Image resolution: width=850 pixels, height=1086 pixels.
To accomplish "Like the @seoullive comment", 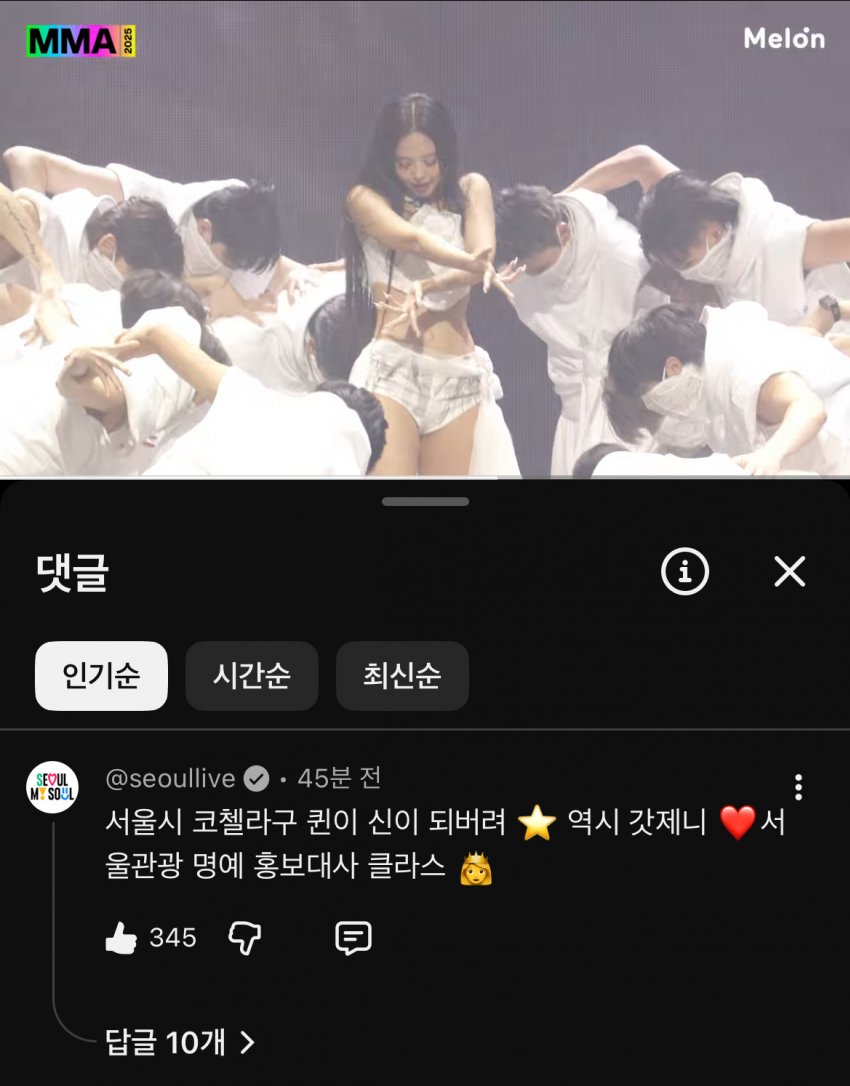I will coord(121,938).
